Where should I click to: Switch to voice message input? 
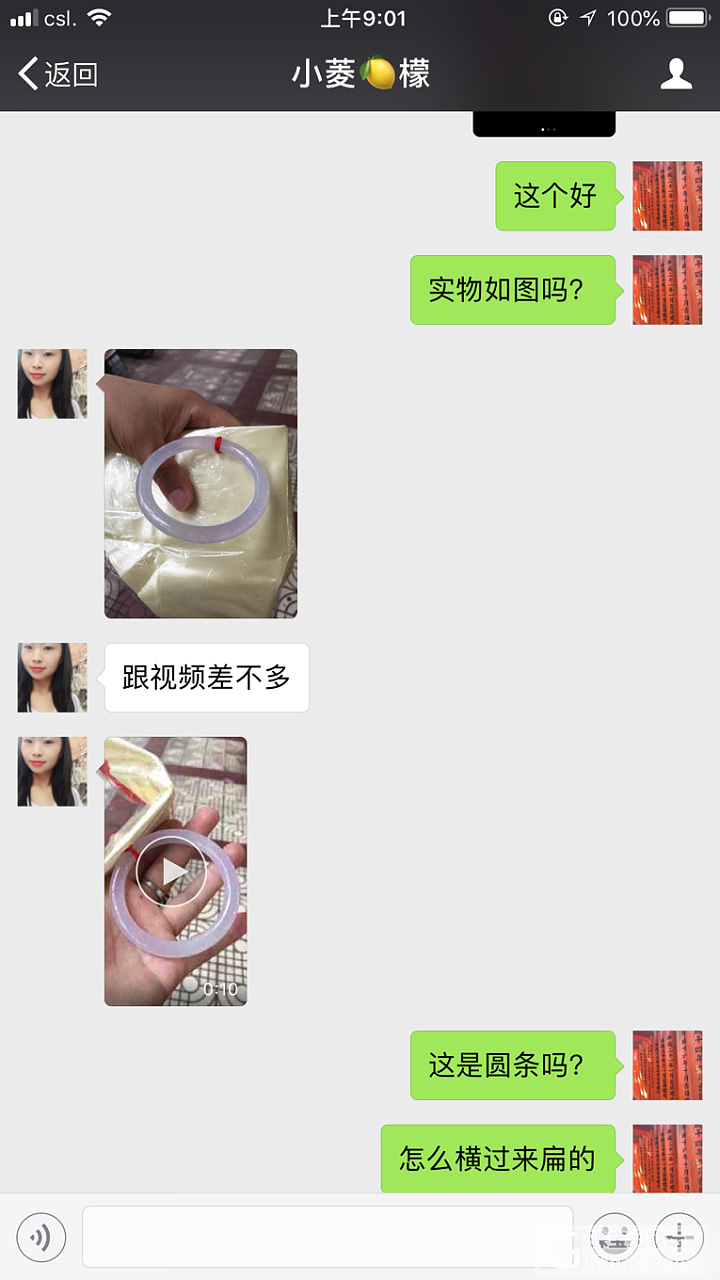pos(42,1238)
